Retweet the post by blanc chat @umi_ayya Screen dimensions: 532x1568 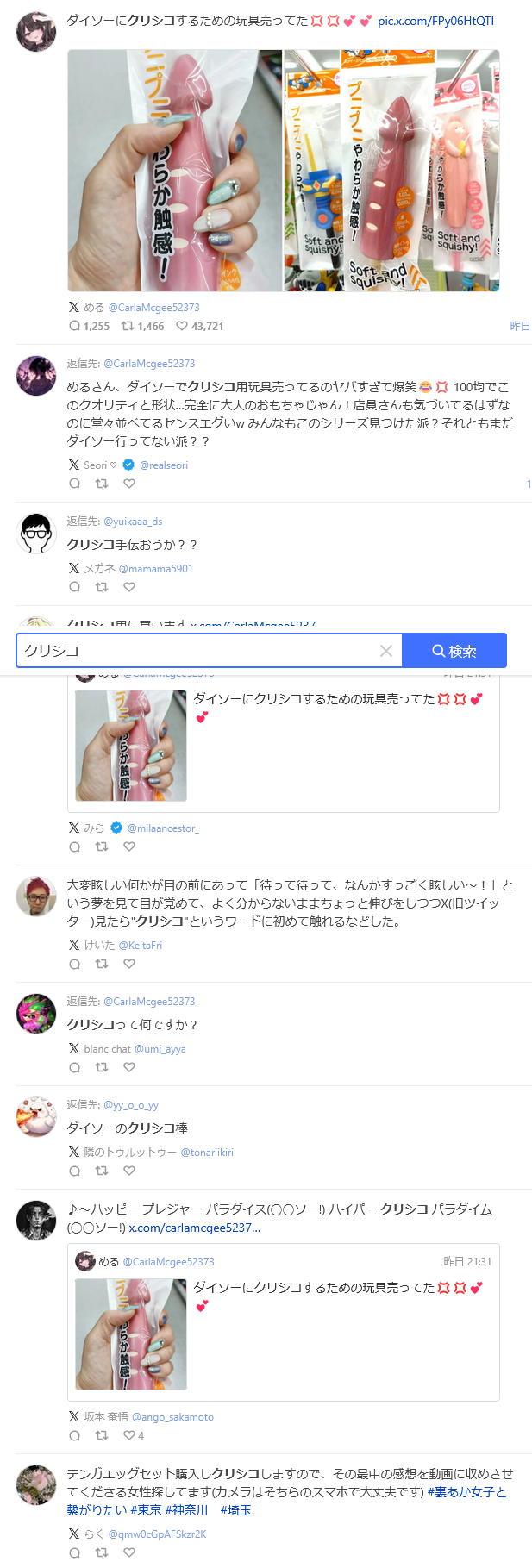pos(102,1067)
